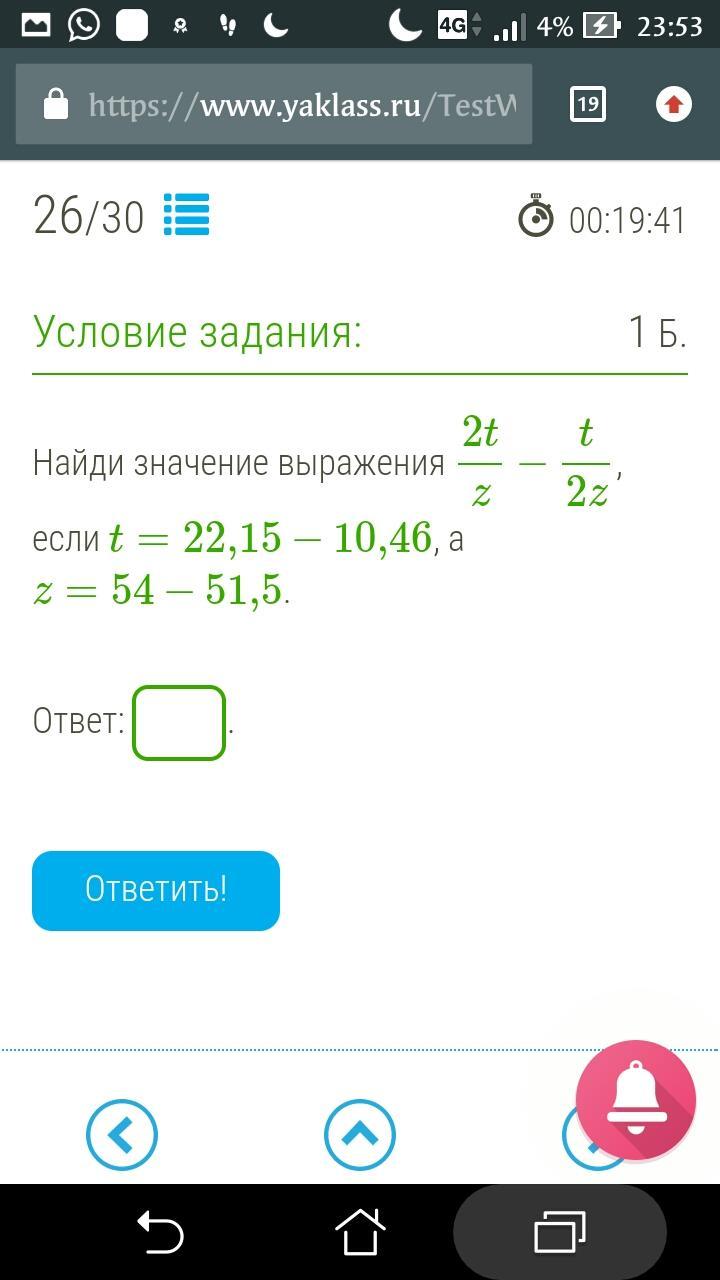The image size is (720, 1280).
Task: Go back with the system back button
Action: click(160, 1232)
